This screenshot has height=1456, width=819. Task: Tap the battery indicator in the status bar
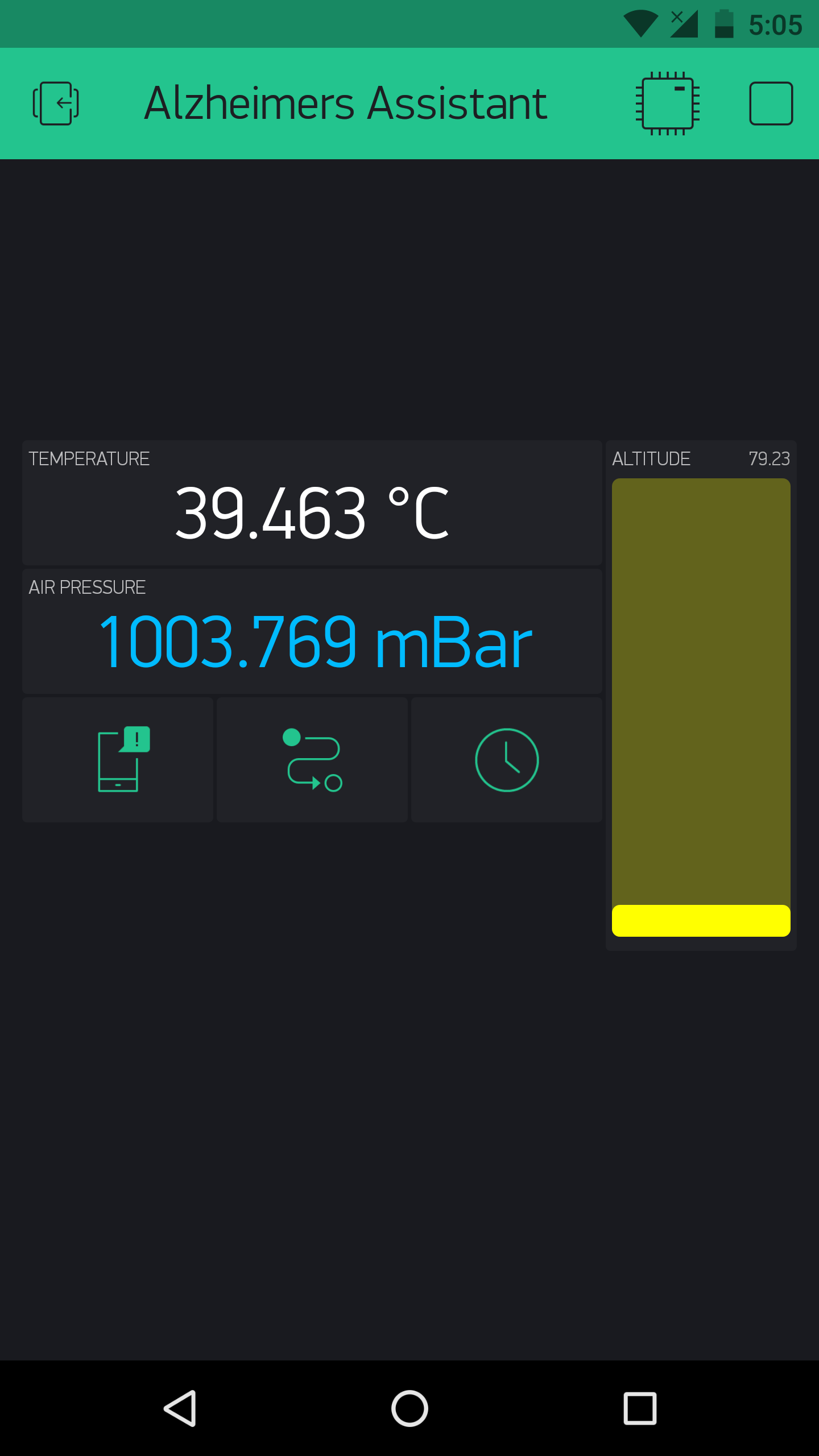point(723,24)
